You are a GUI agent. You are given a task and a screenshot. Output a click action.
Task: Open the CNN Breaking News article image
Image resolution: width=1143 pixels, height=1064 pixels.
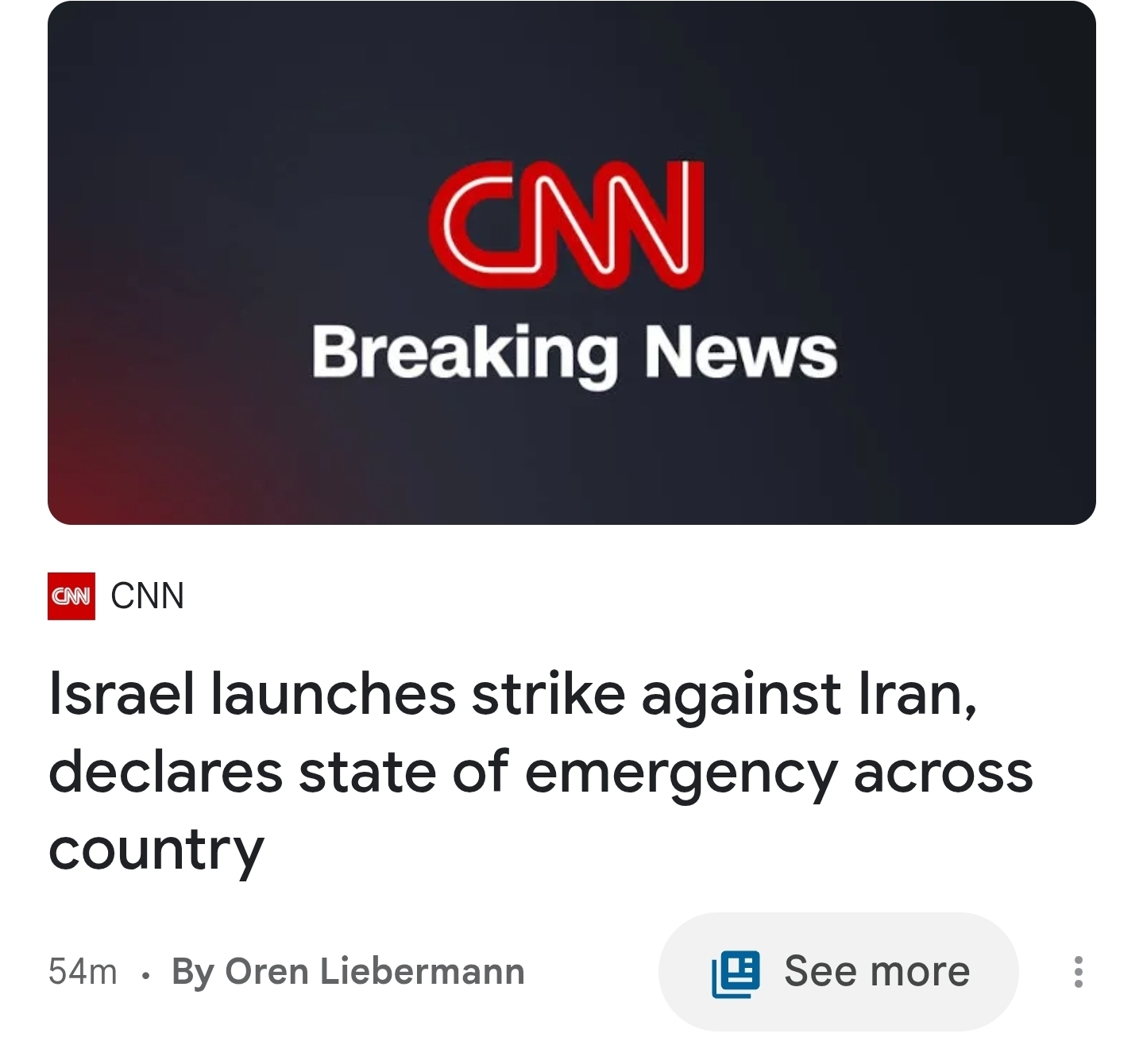point(571,263)
